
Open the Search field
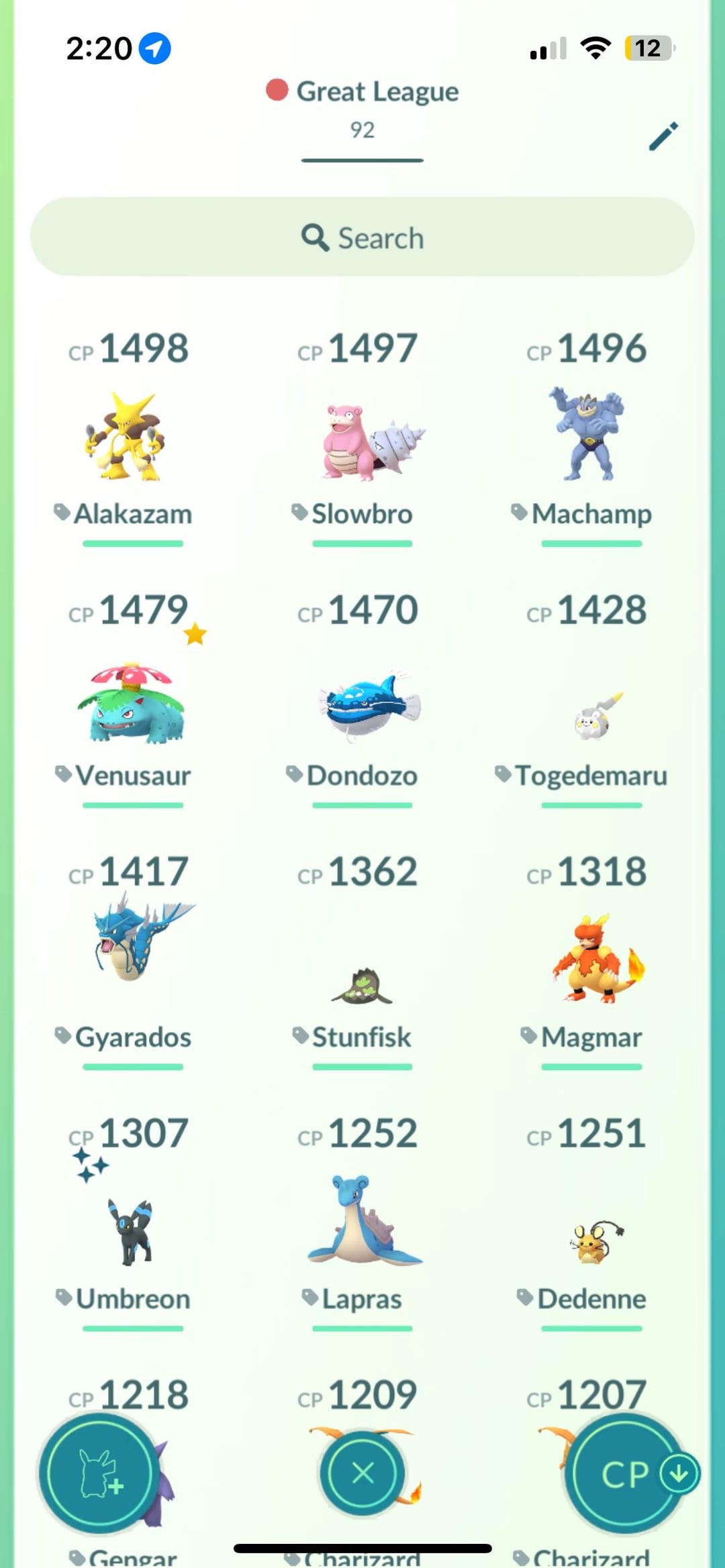(362, 238)
